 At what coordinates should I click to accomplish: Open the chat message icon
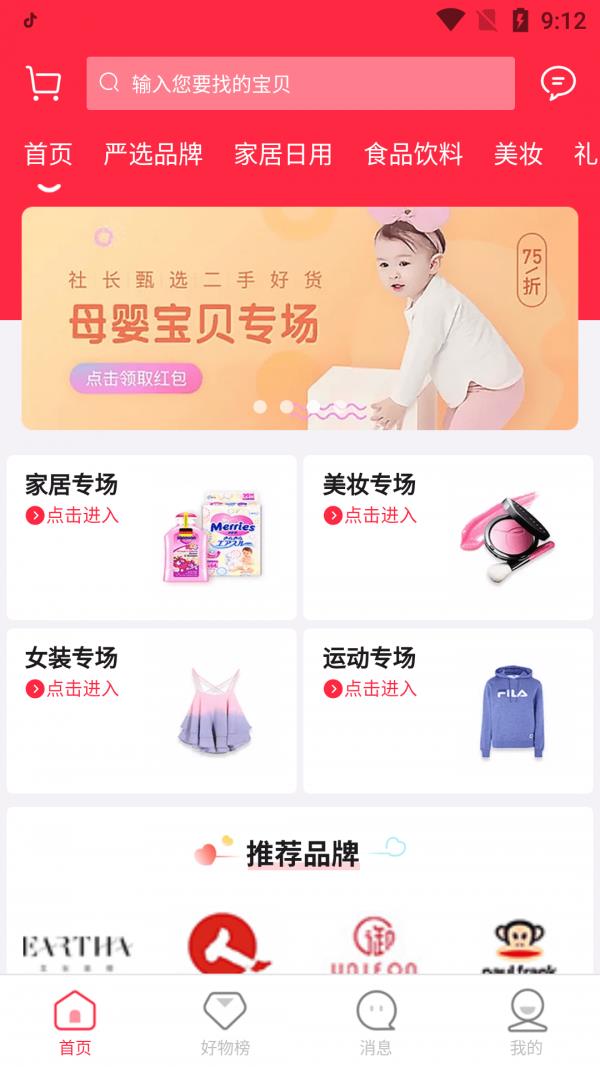[558, 83]
